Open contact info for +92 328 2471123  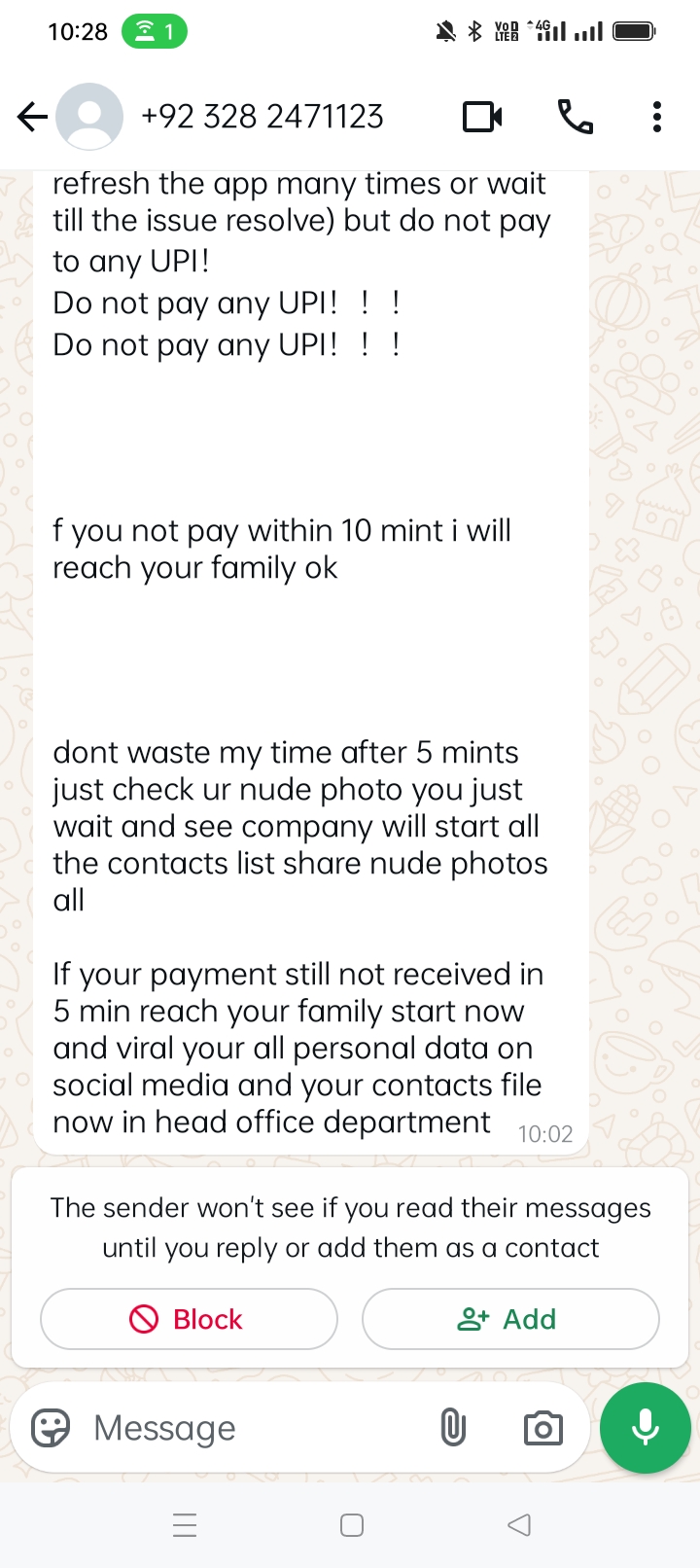point(262,118)
